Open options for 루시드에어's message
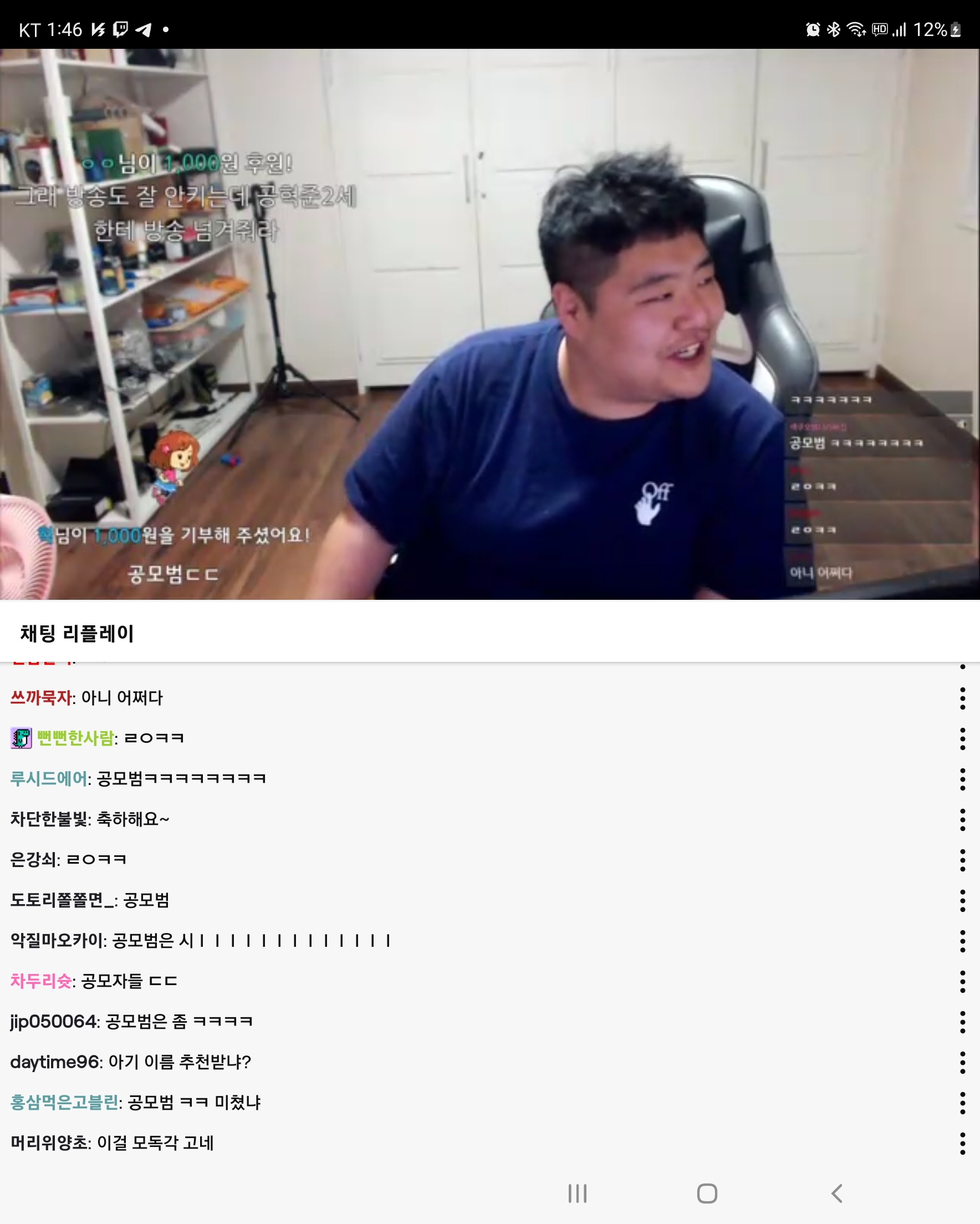 click(962, 779)
